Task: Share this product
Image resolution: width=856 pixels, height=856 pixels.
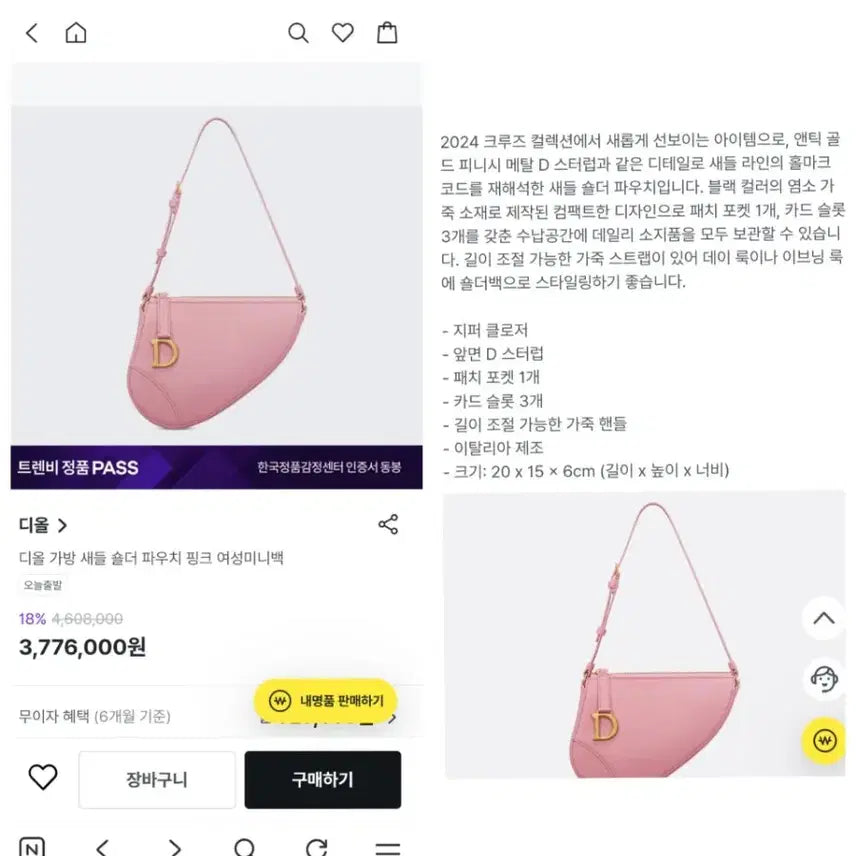Action: [x=388, y=524]
